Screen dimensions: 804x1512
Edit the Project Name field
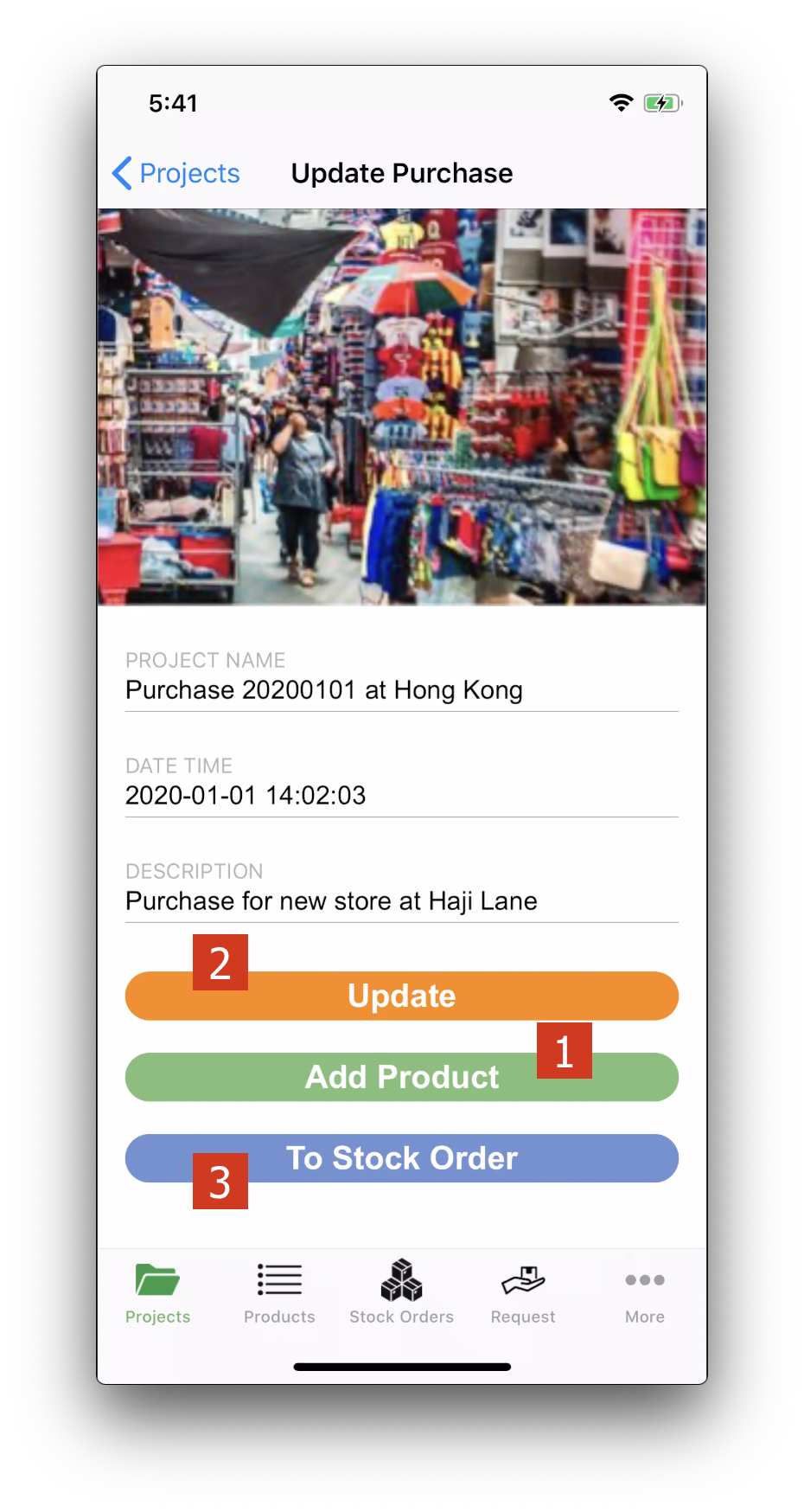[401, 690]
